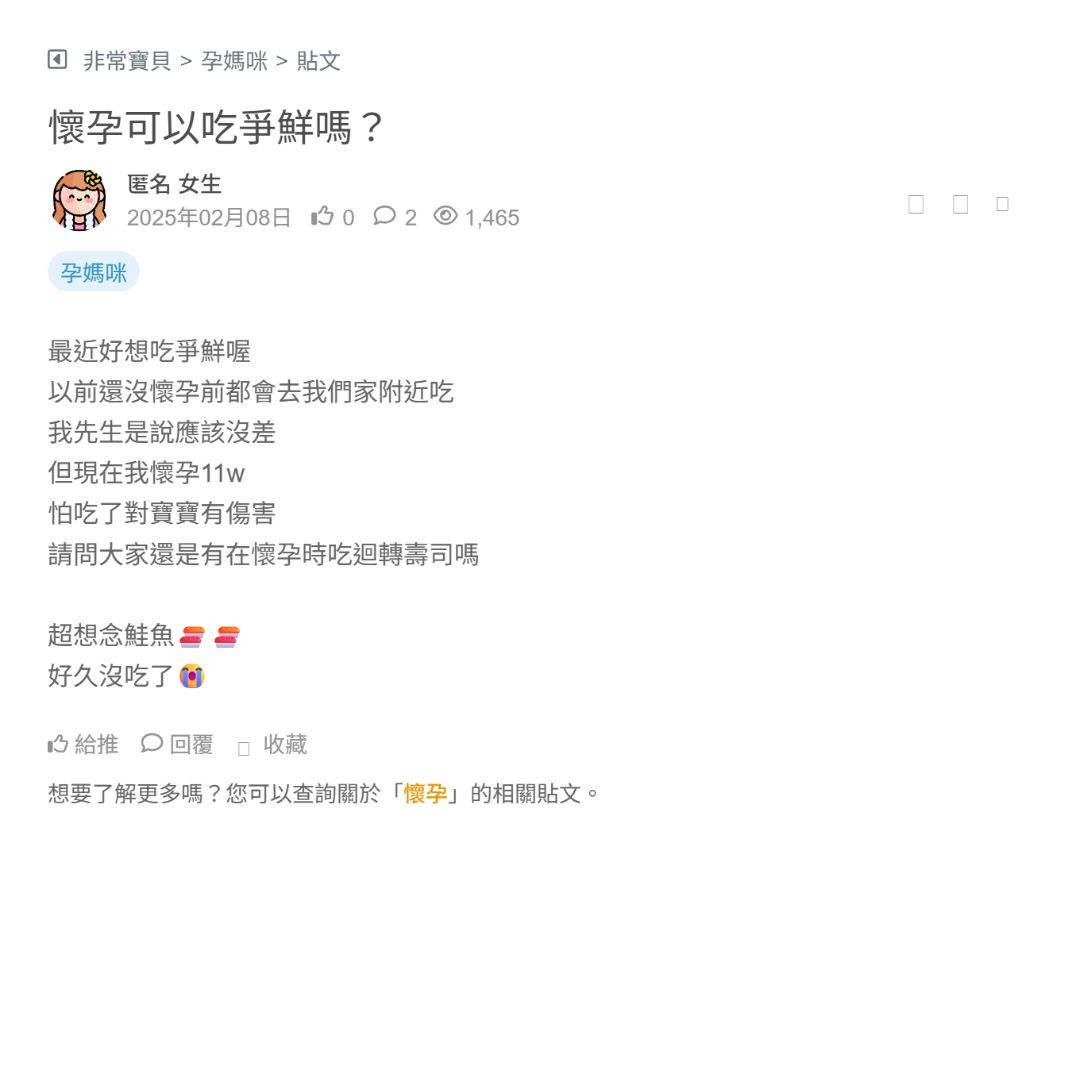Open the anonymous author's avatar
This screenshot has height=1080, width=1080.
(x=79, y=200)
